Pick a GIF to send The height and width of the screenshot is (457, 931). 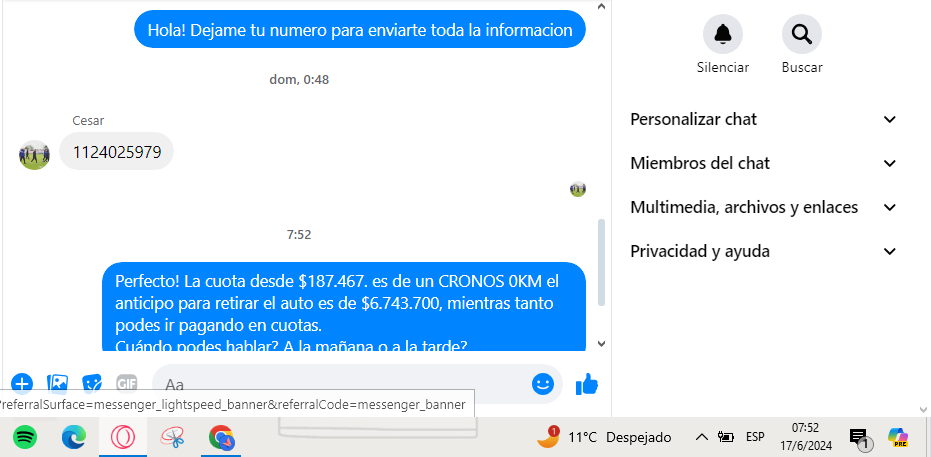pos(126,383)
